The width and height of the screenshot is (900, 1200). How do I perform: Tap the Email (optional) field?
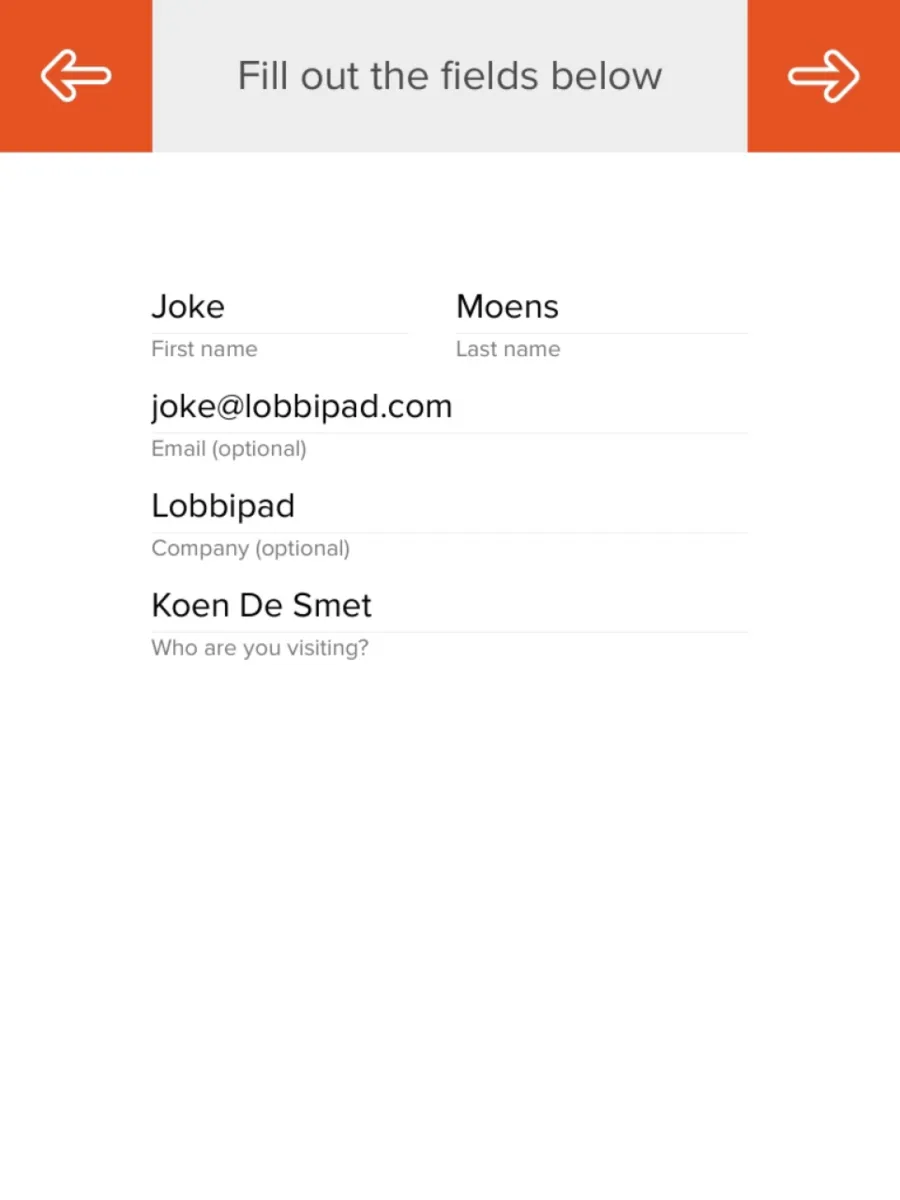[x=449, y=407]
